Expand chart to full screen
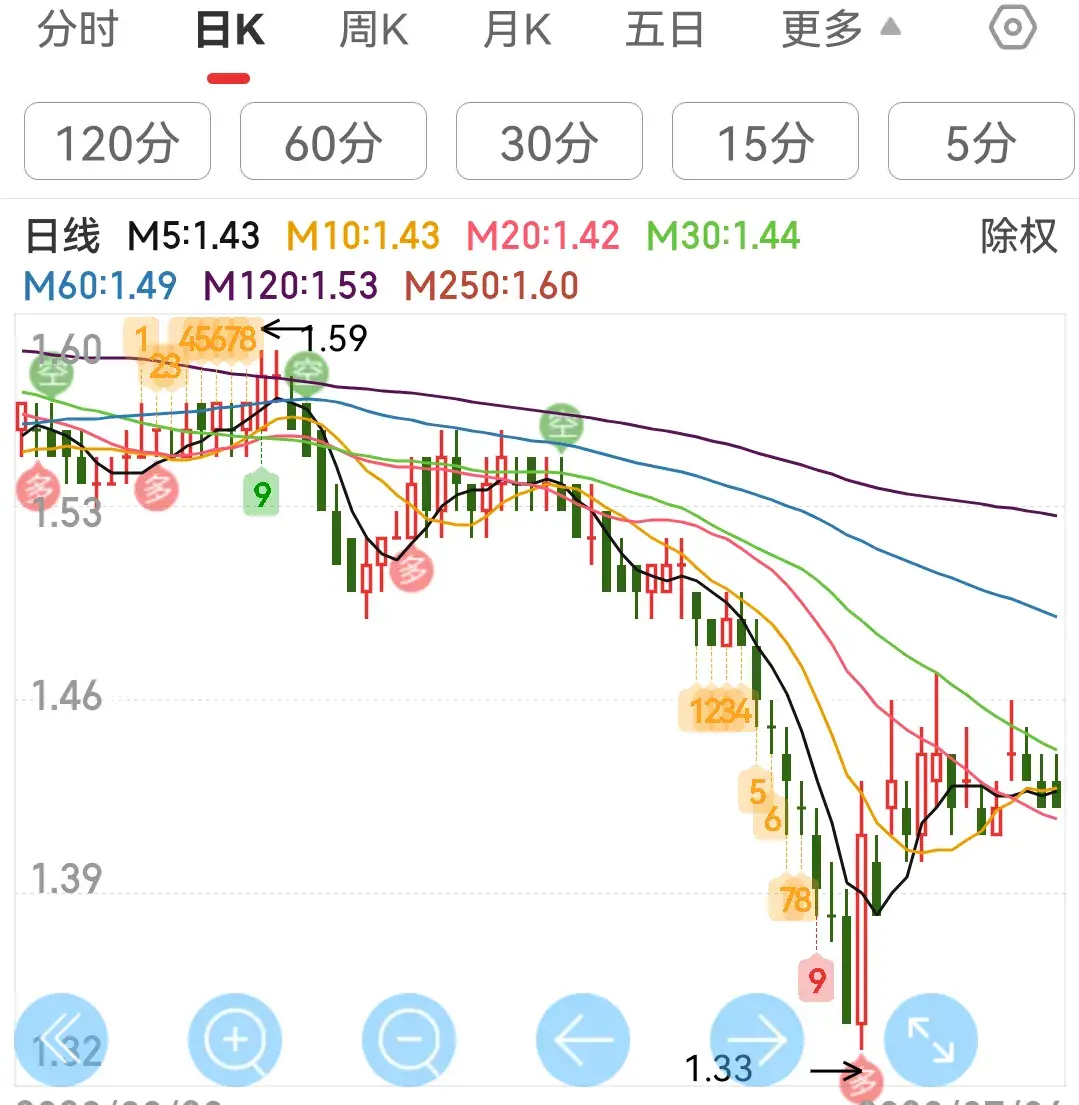The width and height of the screenshot is (1079, 1105). pyautogui.click(x=931, y=1039)
